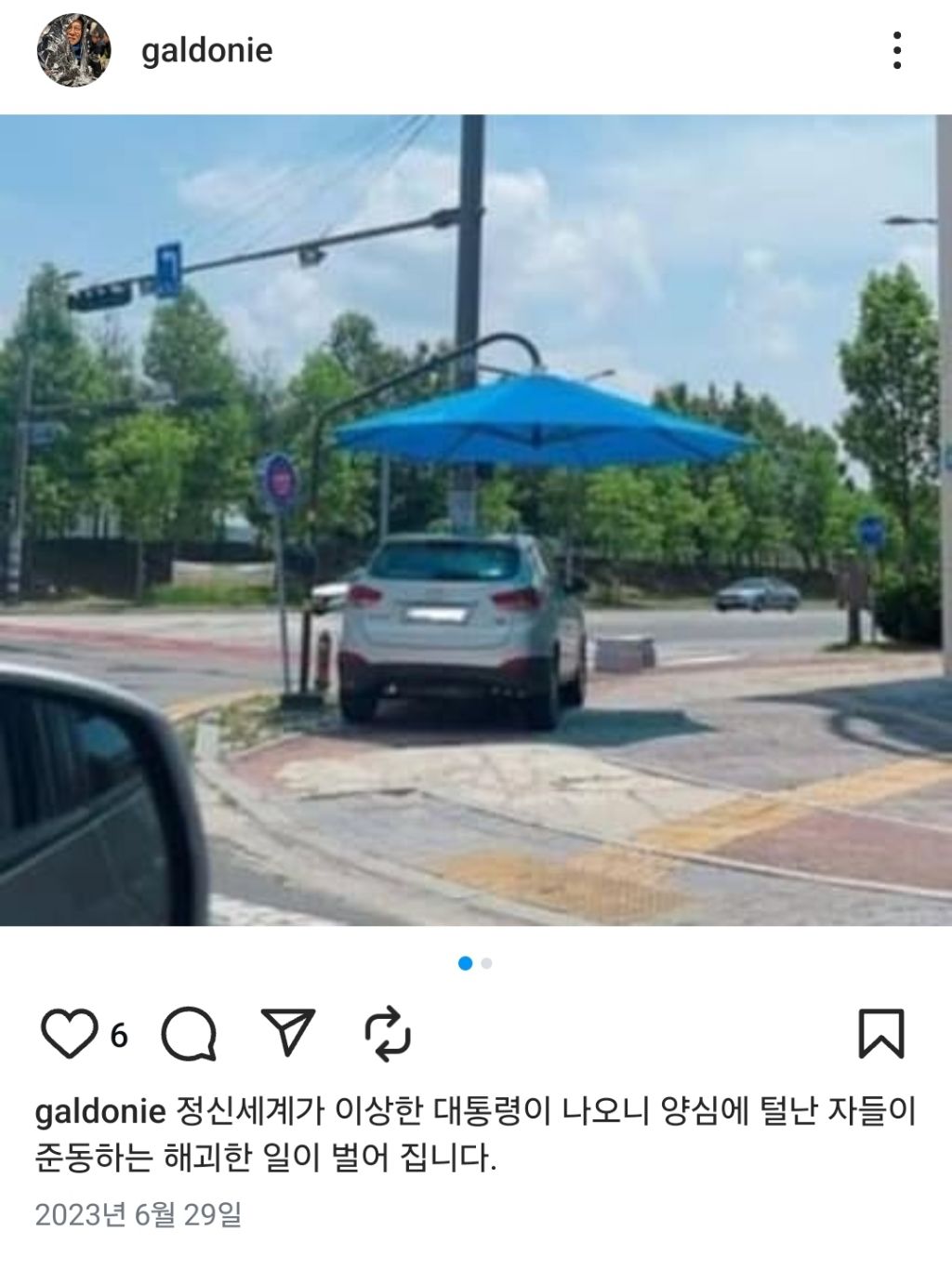Save the post with the bookmark icon
The width and height of the screenshot is (952, 1270).
pyautogui.click(x=880, y=1034)
